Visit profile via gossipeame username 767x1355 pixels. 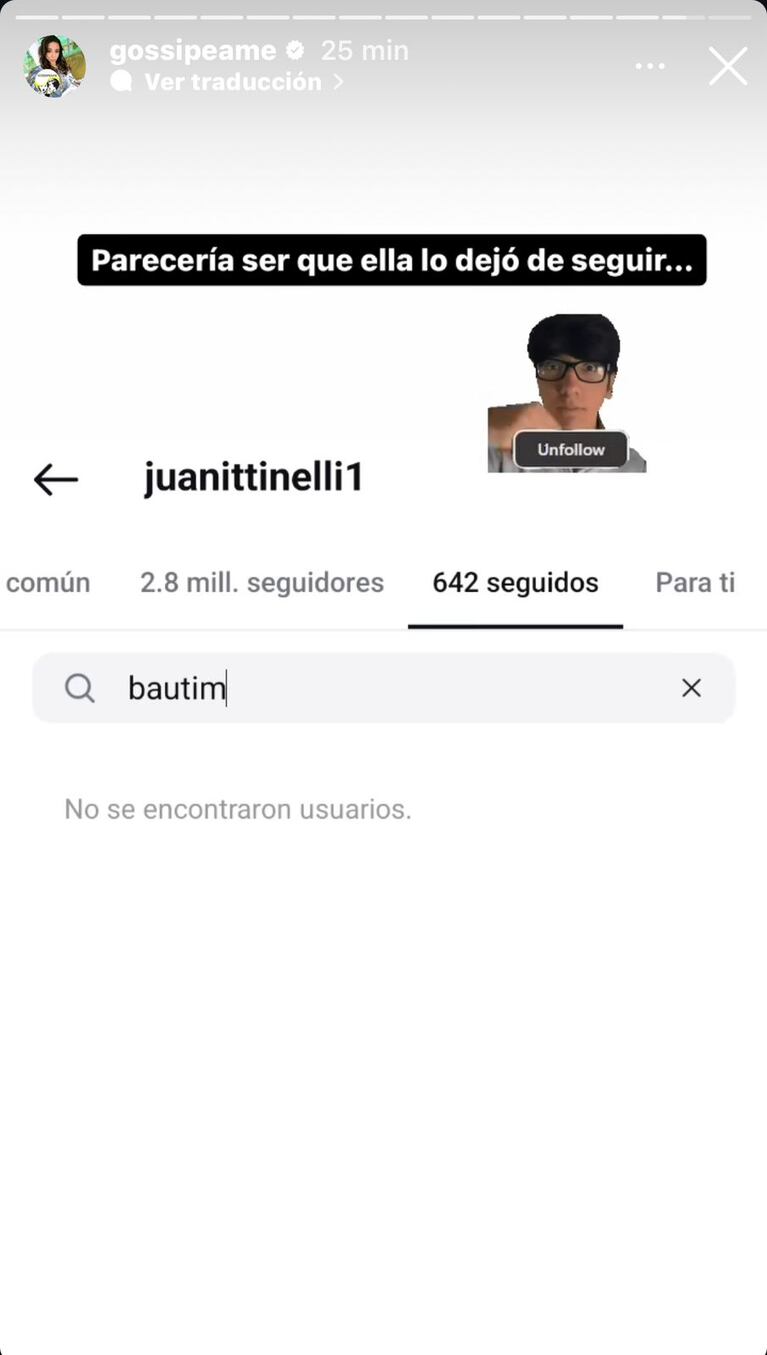pos(192,50)
